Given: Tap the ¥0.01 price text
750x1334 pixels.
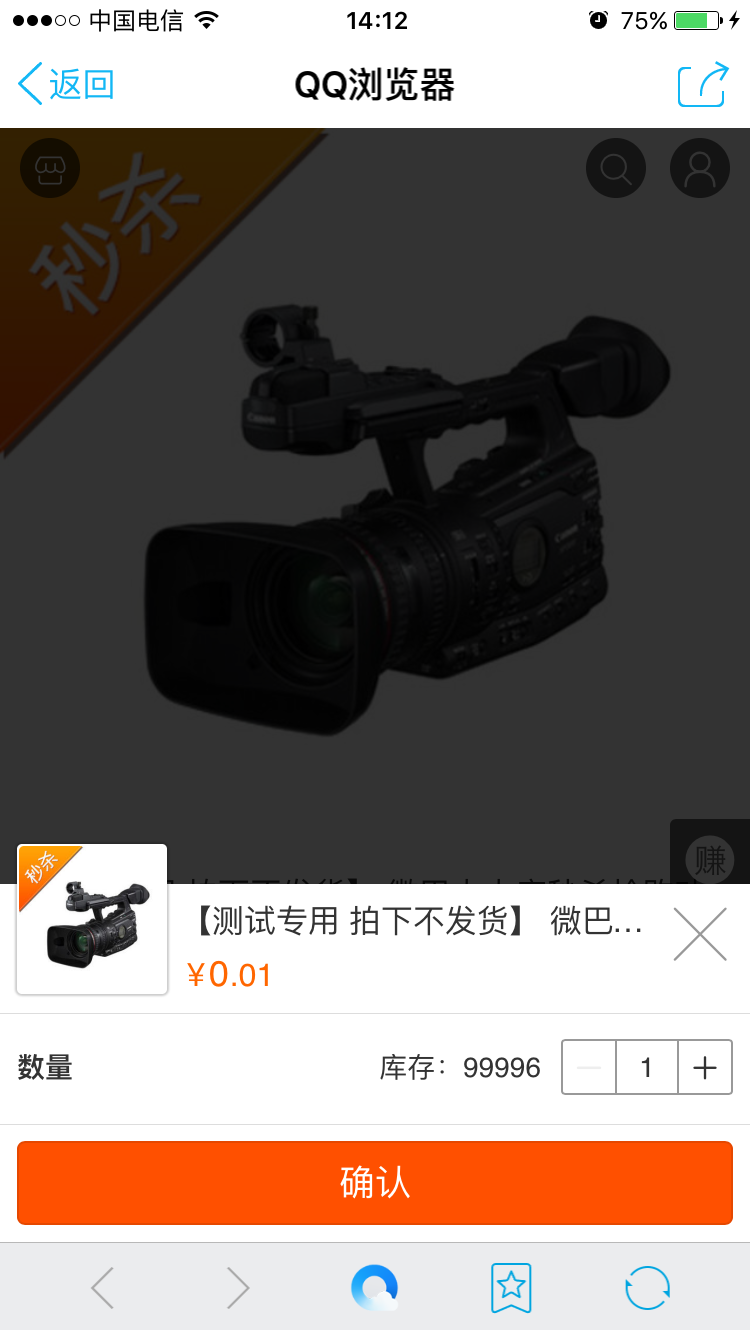Looking at the screenshot, I should (230, 977).
